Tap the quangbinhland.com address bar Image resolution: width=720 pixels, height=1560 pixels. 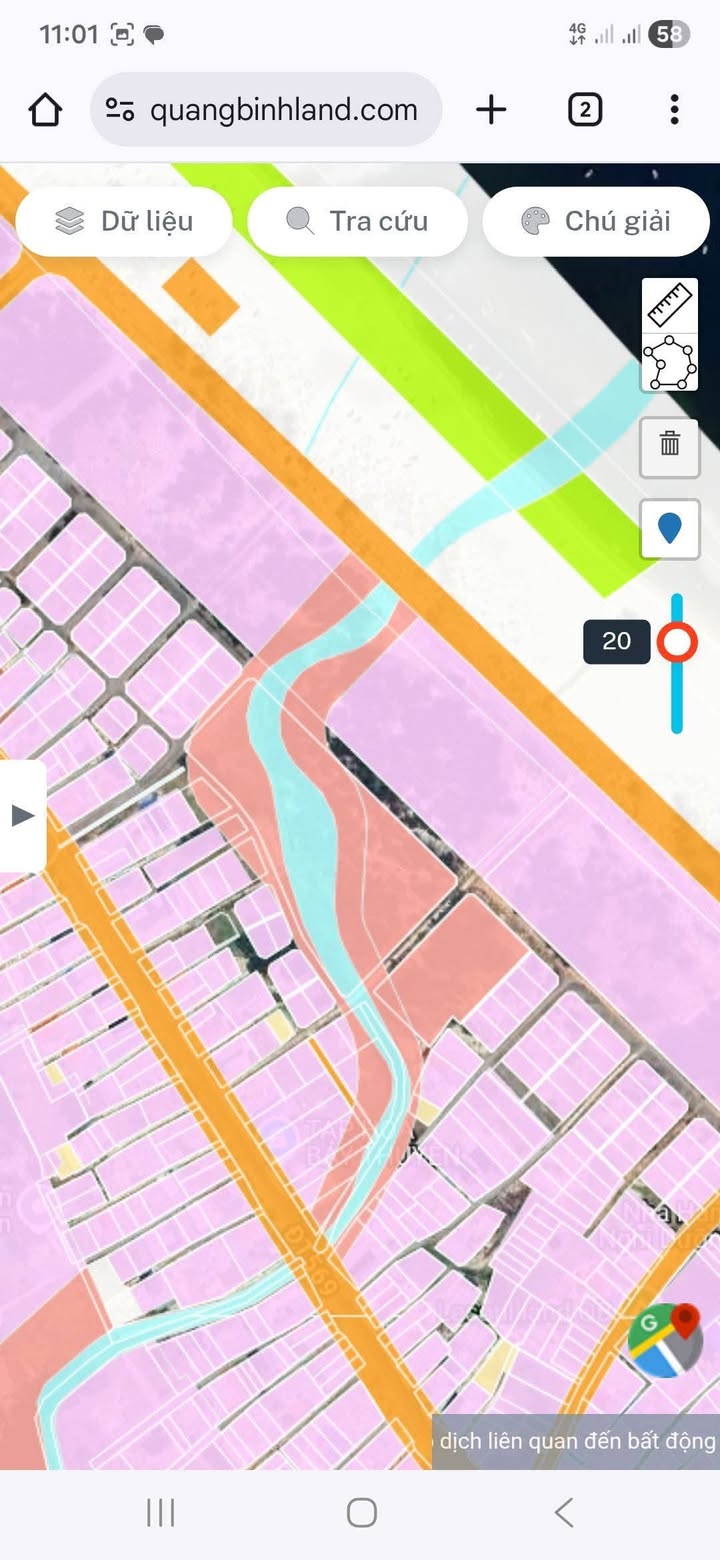coord(266,110)
